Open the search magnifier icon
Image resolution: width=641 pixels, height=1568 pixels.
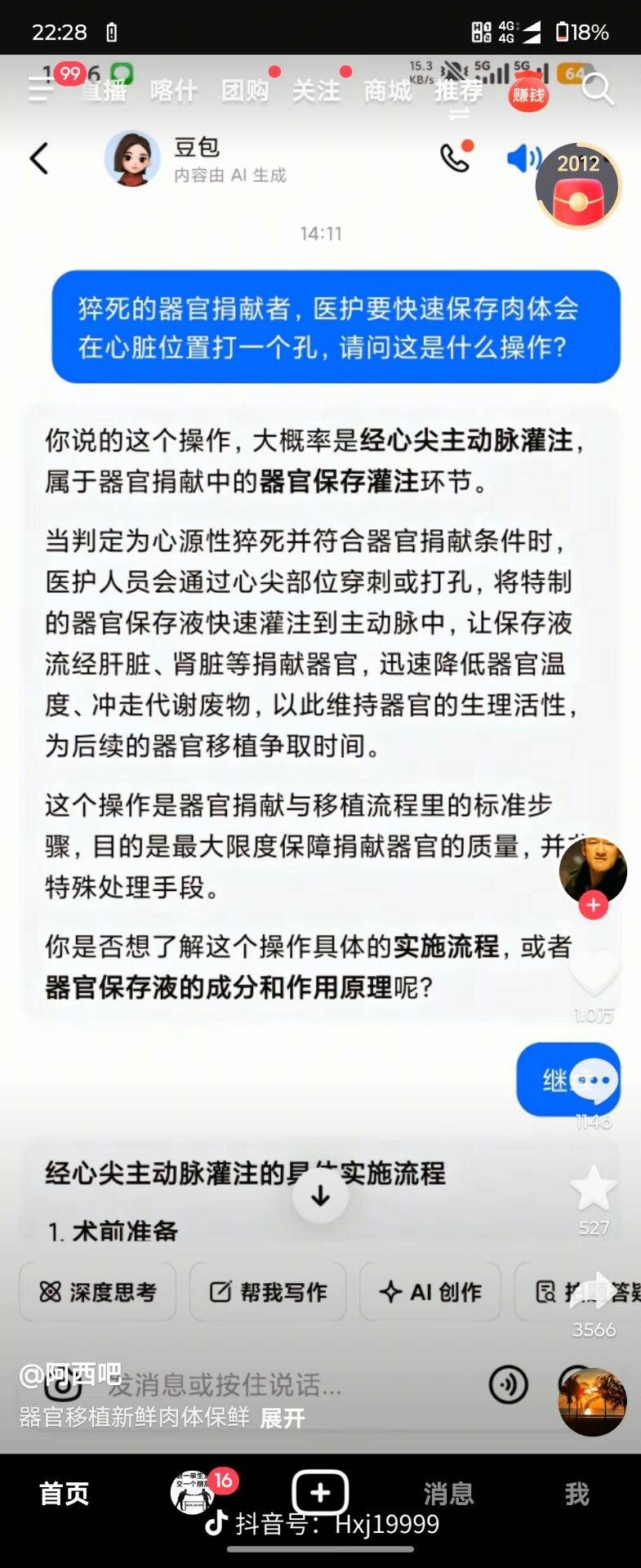click(597, 89)
